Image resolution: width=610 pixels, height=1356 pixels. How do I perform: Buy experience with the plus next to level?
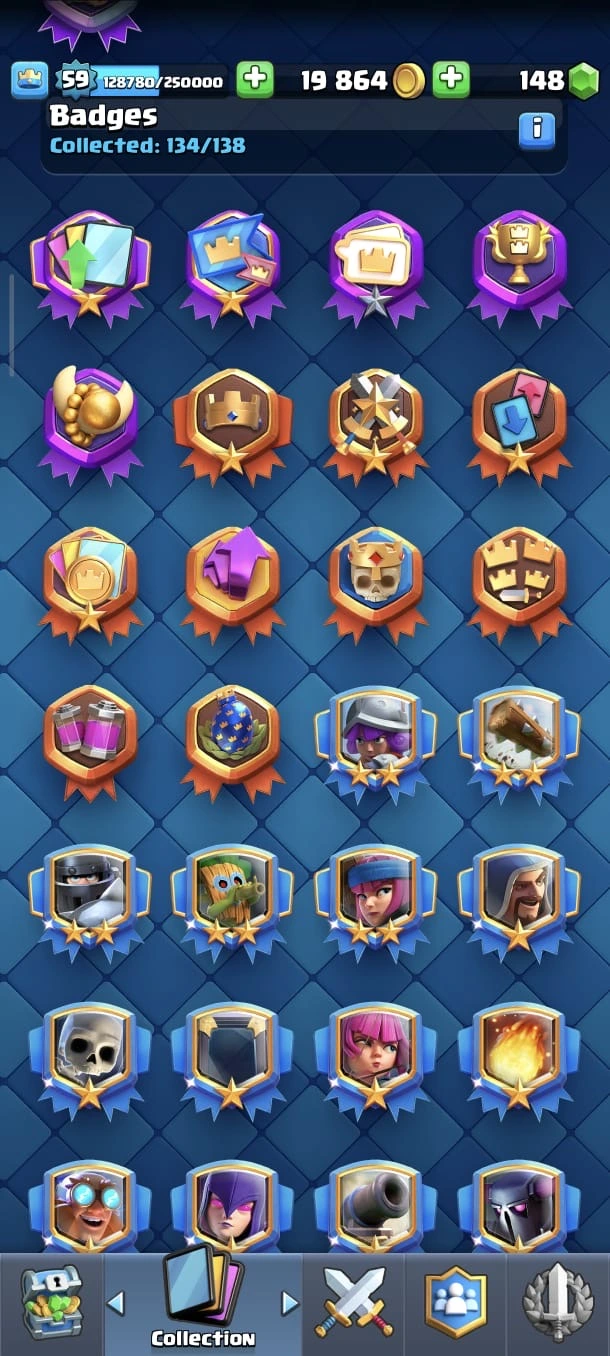click(x=255, y=80)
